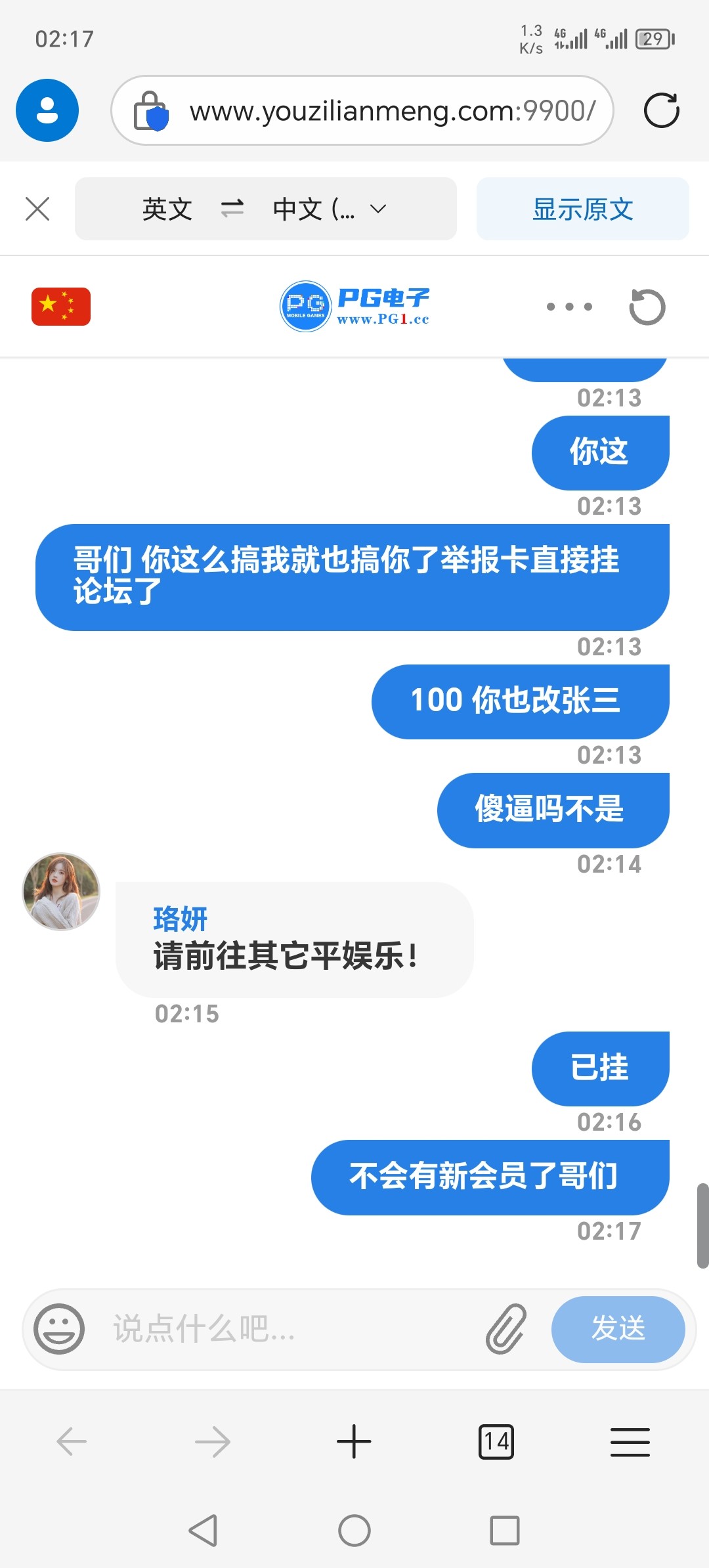This screenshot has height=1568, width=709.
Task: Select the China flag icon in chat header
Action: [x=60, y=306]
